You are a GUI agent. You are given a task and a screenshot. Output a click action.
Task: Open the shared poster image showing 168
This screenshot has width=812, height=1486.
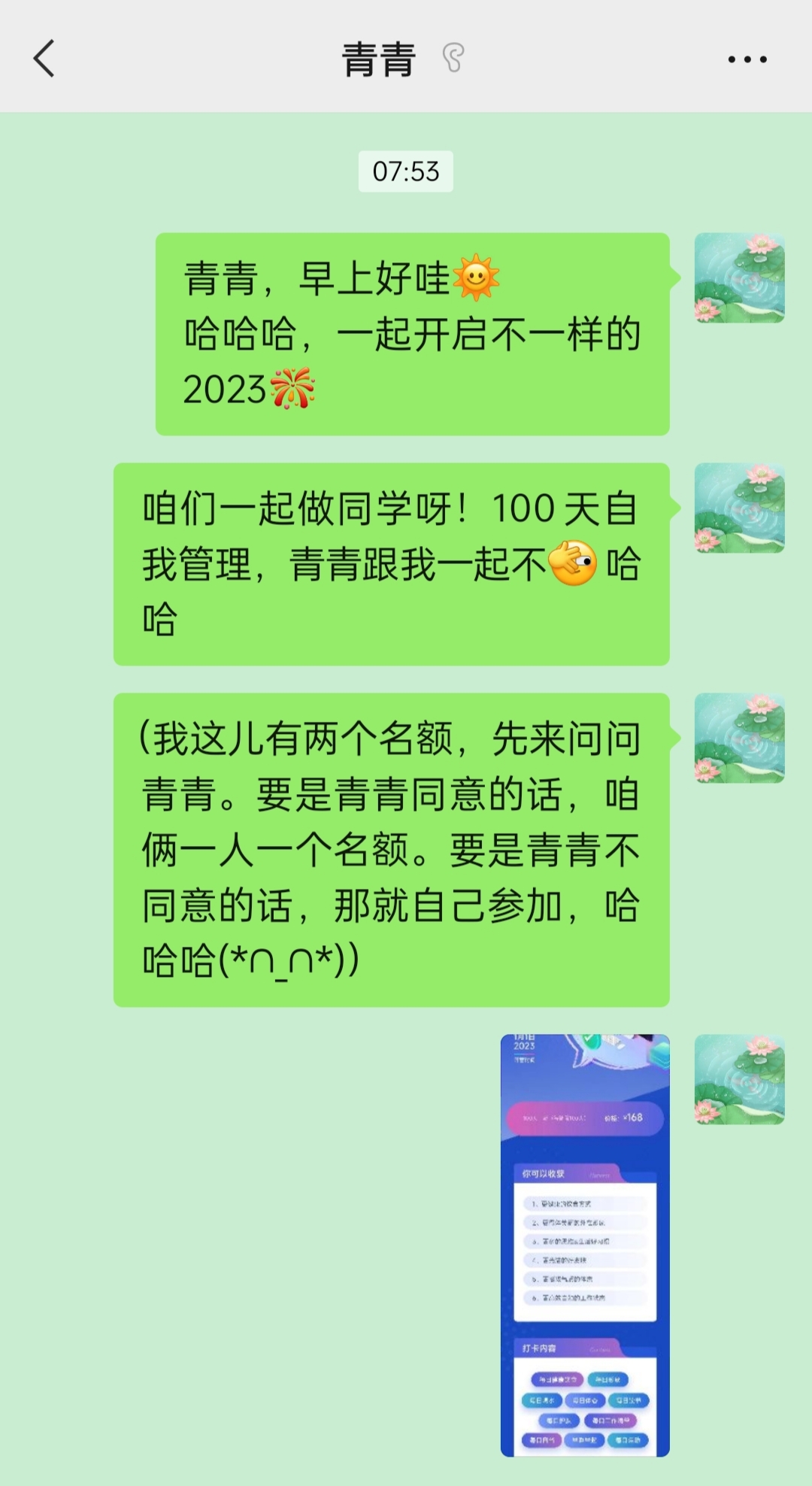pyautogui.click(x=585, y=1245)
